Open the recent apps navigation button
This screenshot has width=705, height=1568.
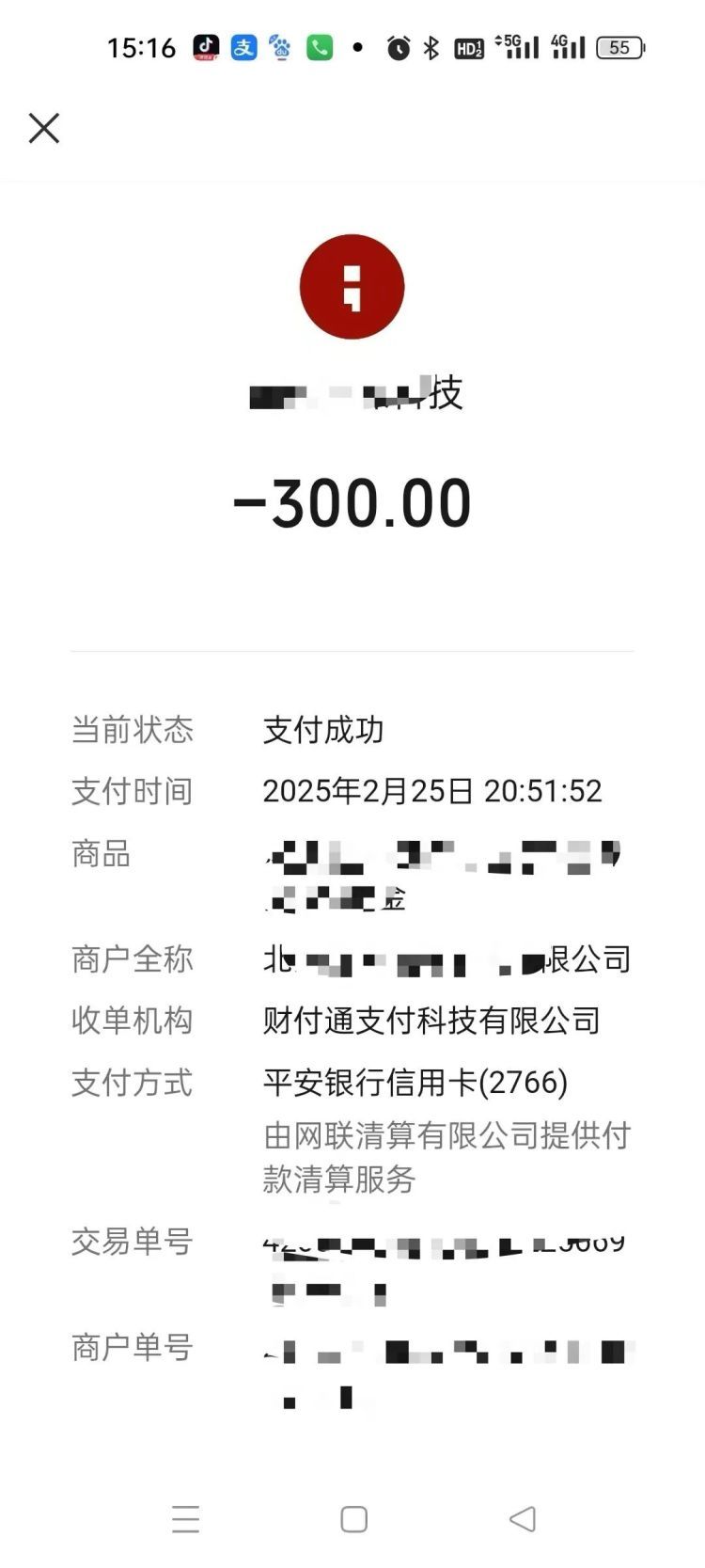pyautogui.click(x=186, y=1518)
